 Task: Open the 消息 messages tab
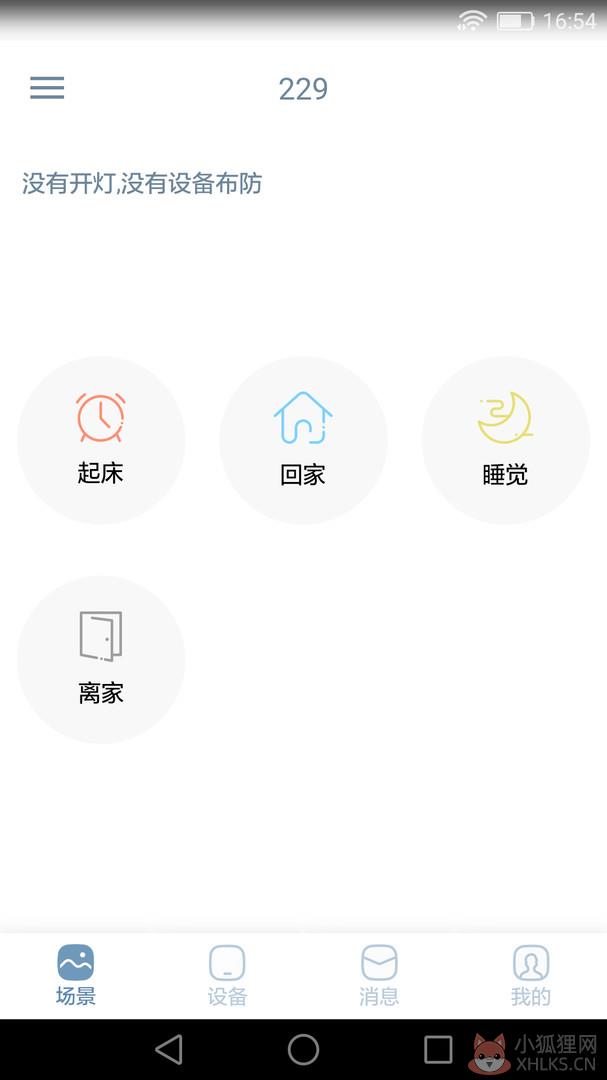379,975
